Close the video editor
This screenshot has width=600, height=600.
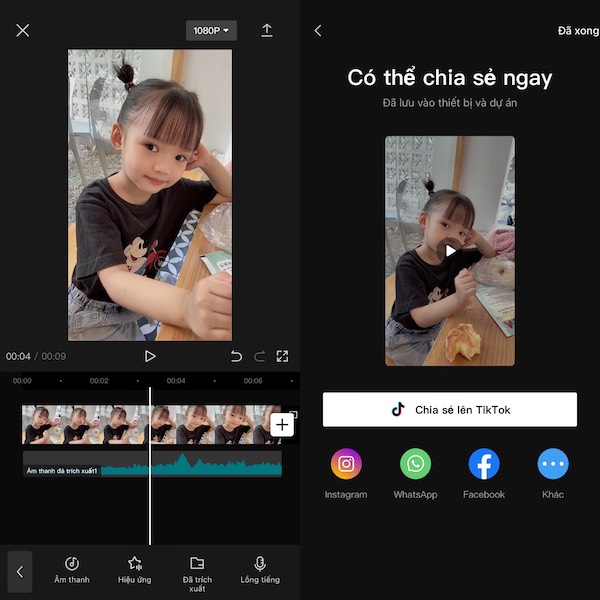pos(23,30)
